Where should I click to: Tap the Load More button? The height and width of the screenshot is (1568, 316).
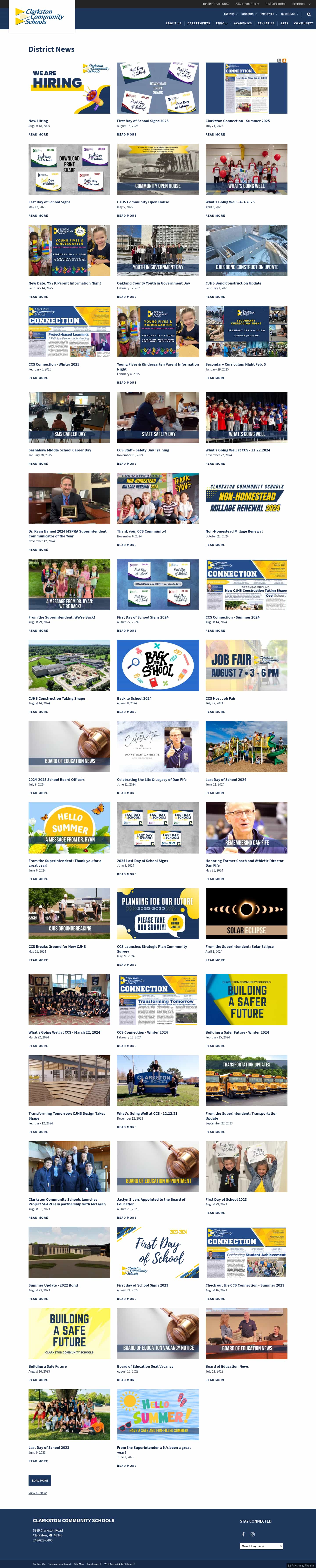click(39, 1480)
